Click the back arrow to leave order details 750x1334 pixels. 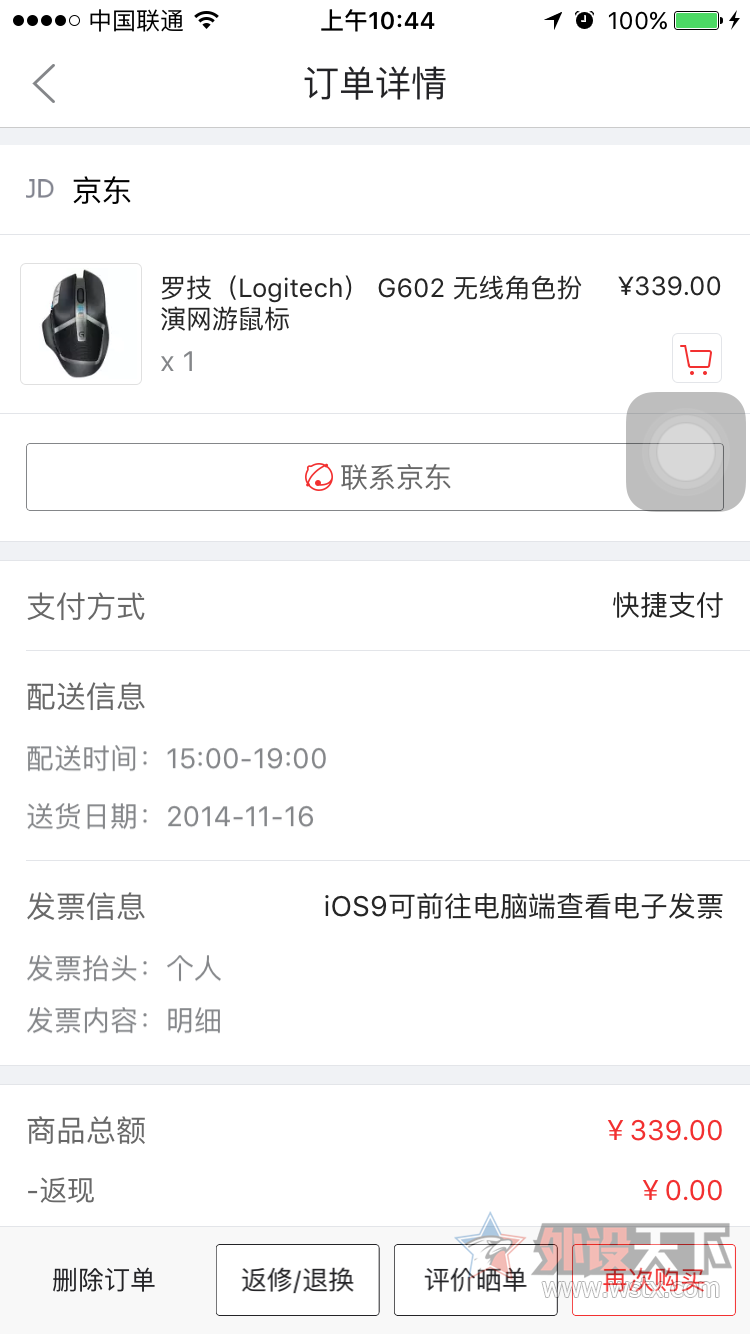pos(44,84)
